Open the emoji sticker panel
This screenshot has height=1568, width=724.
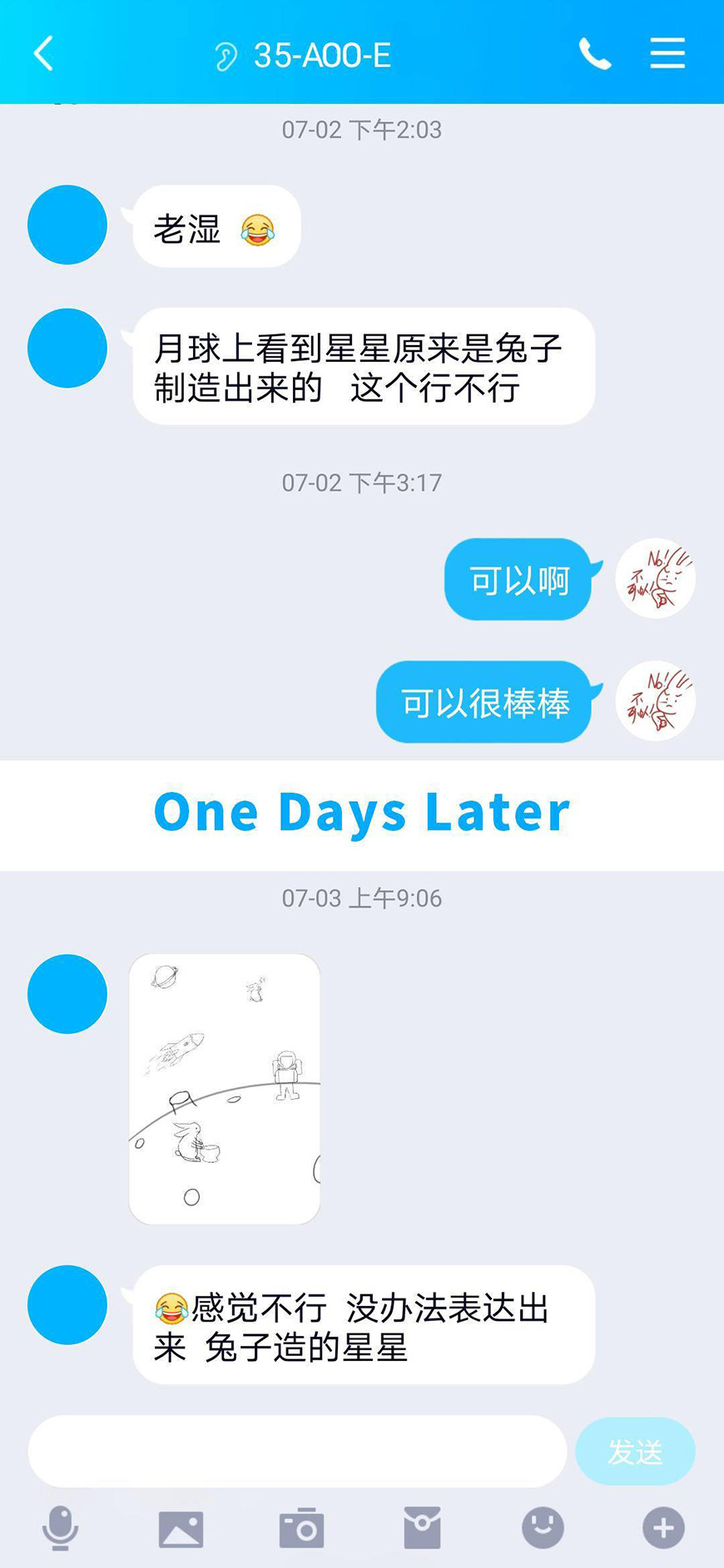(543, 1528)
